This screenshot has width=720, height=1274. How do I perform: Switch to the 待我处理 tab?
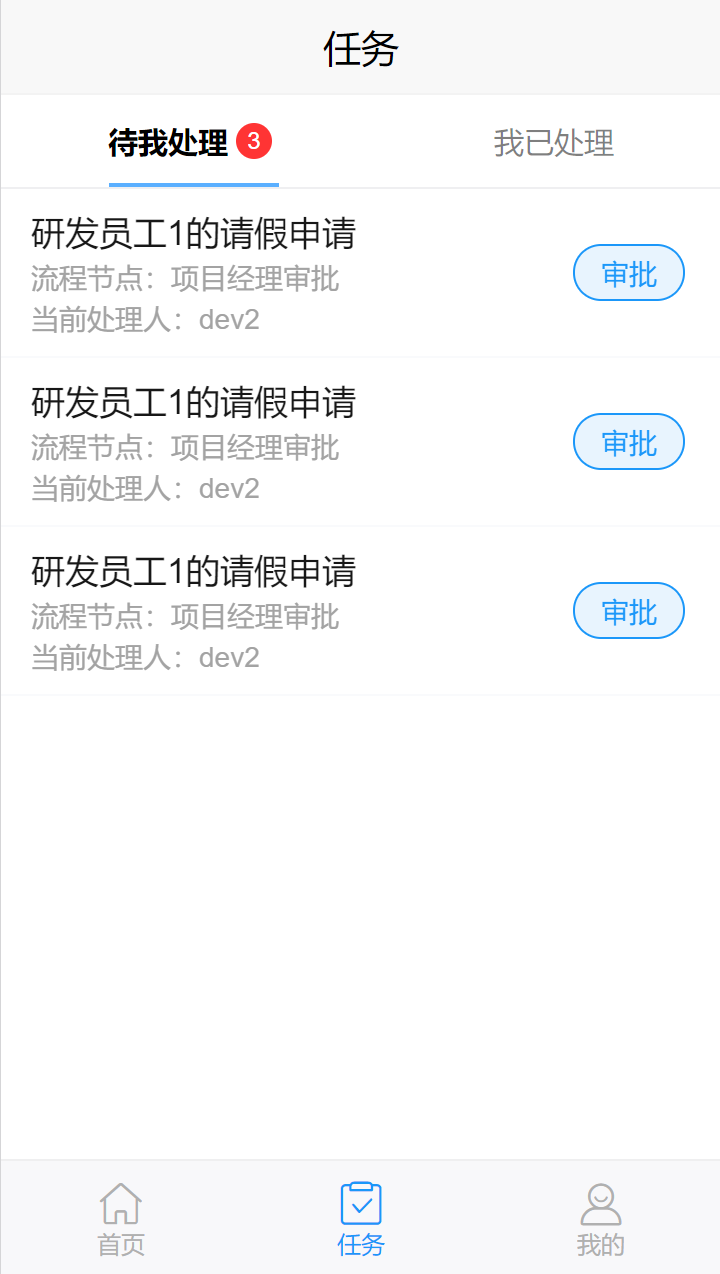(168, 141)
